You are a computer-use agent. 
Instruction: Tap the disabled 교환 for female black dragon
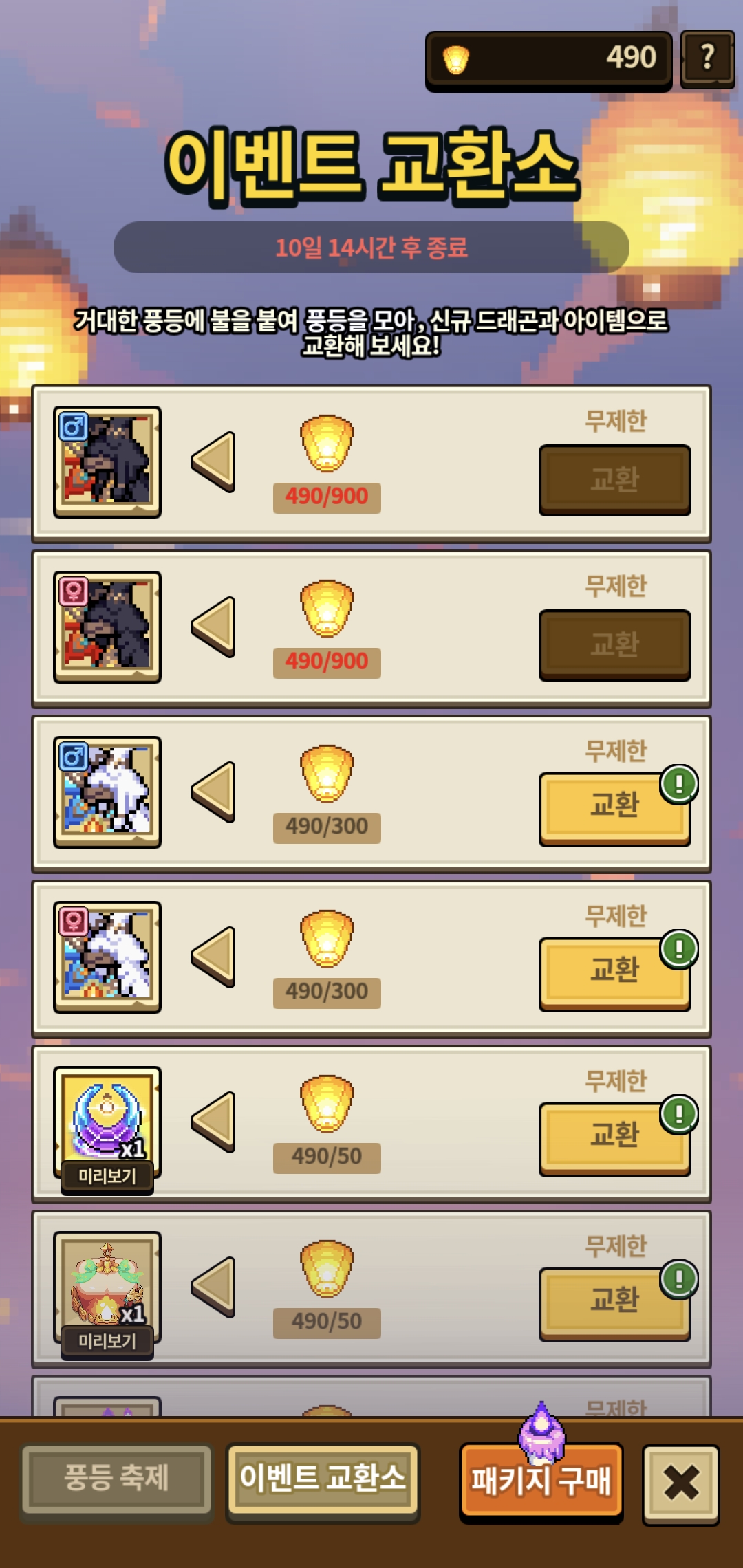click(614, 644)
